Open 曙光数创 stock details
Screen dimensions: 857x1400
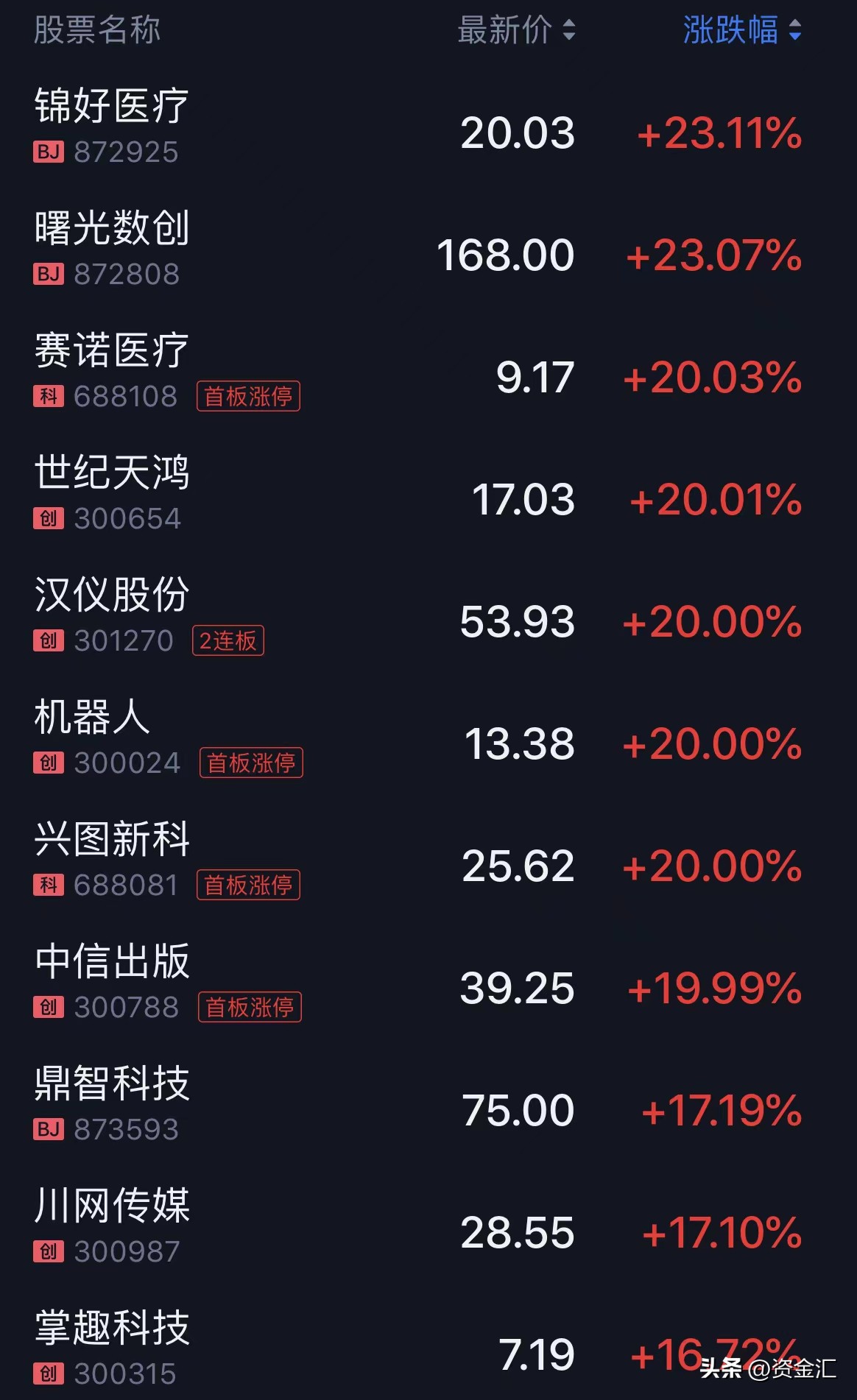(112, 228)
